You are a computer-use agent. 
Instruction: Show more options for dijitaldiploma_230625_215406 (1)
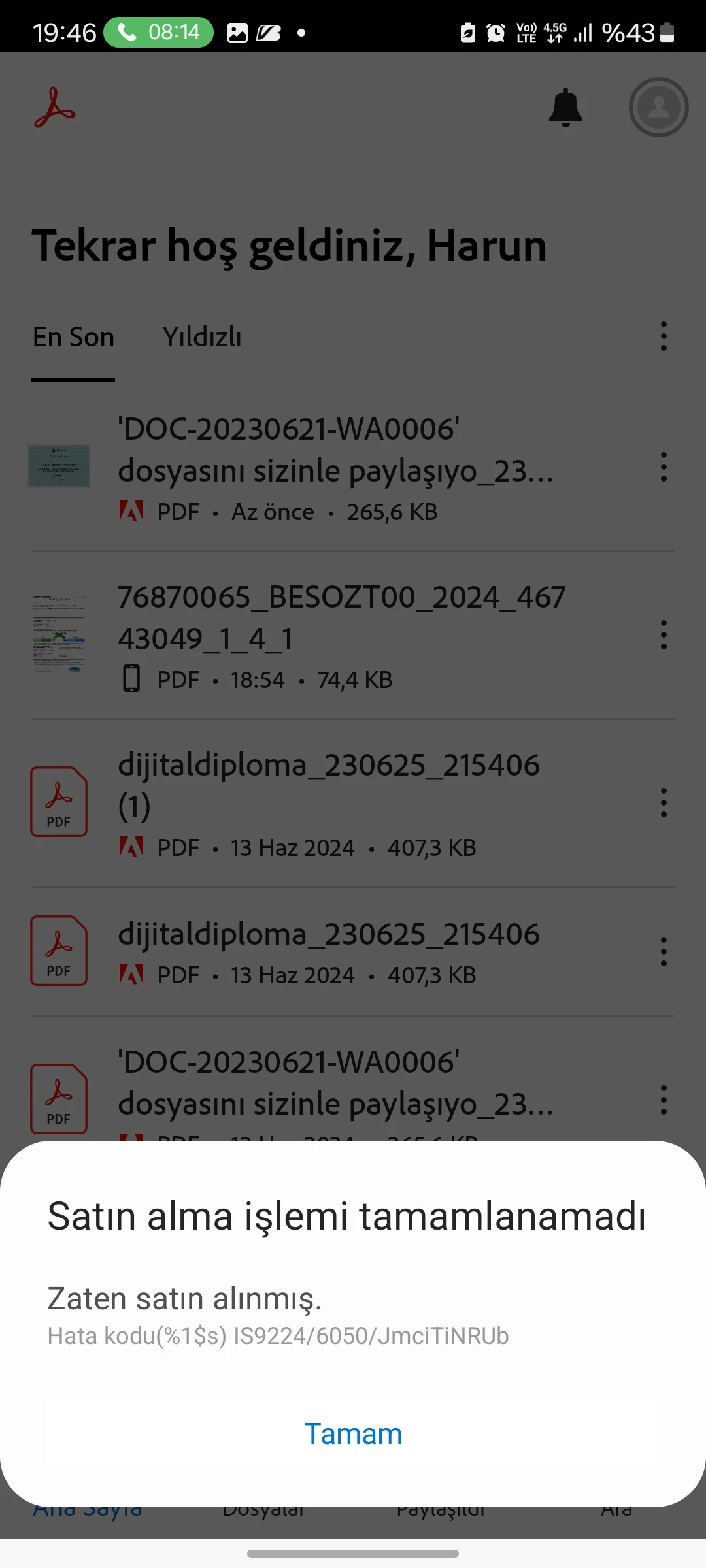(664, 803)
